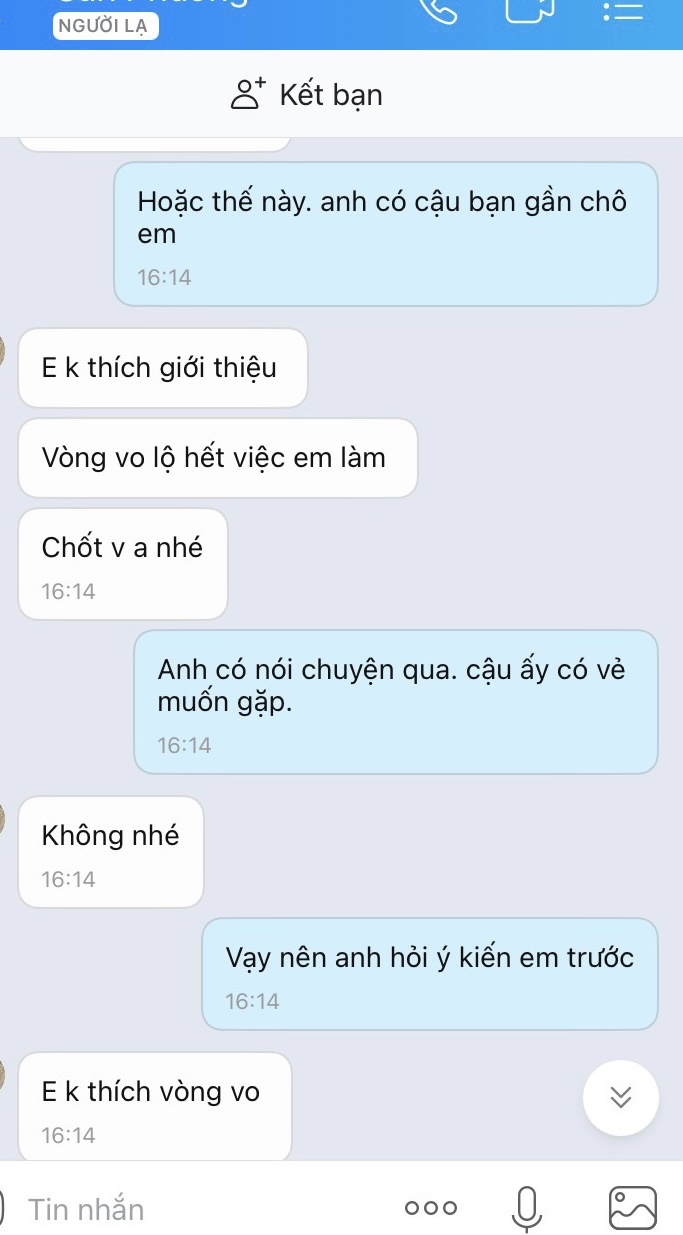Start a voice call with this contact
Screen dimensions: 683x1235
click(x=437, y=10)
